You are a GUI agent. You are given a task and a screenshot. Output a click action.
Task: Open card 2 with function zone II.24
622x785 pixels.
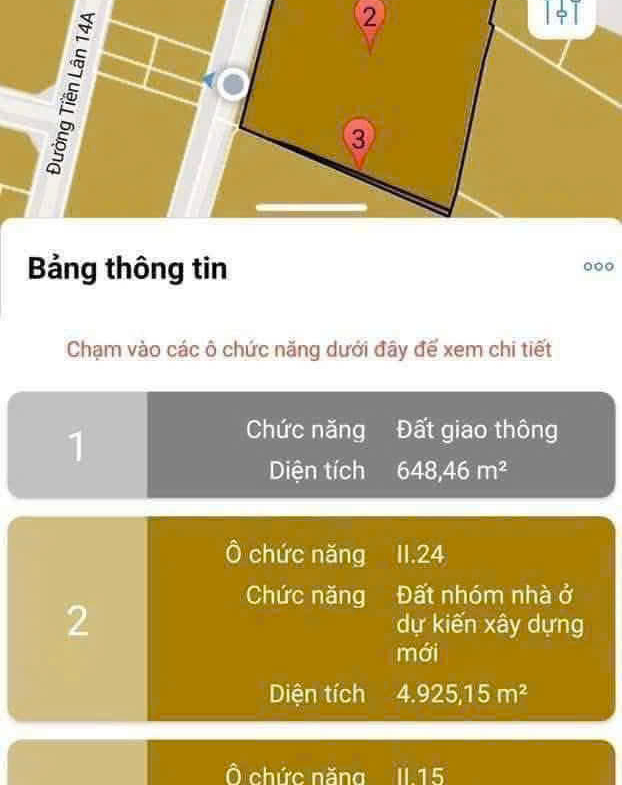(311, 620)
